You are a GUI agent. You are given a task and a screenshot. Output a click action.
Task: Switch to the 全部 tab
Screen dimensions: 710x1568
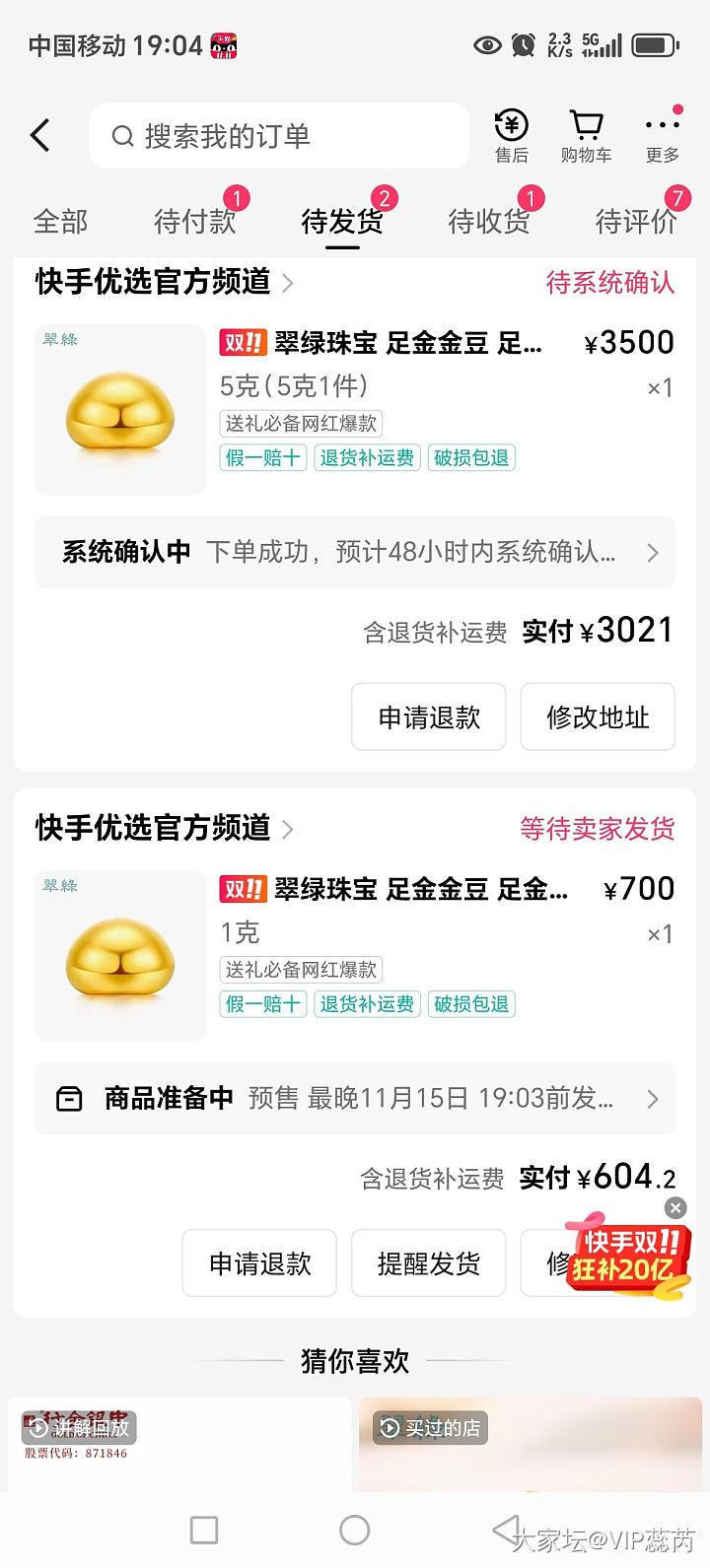pyautogui.click(x=61, y=222)
